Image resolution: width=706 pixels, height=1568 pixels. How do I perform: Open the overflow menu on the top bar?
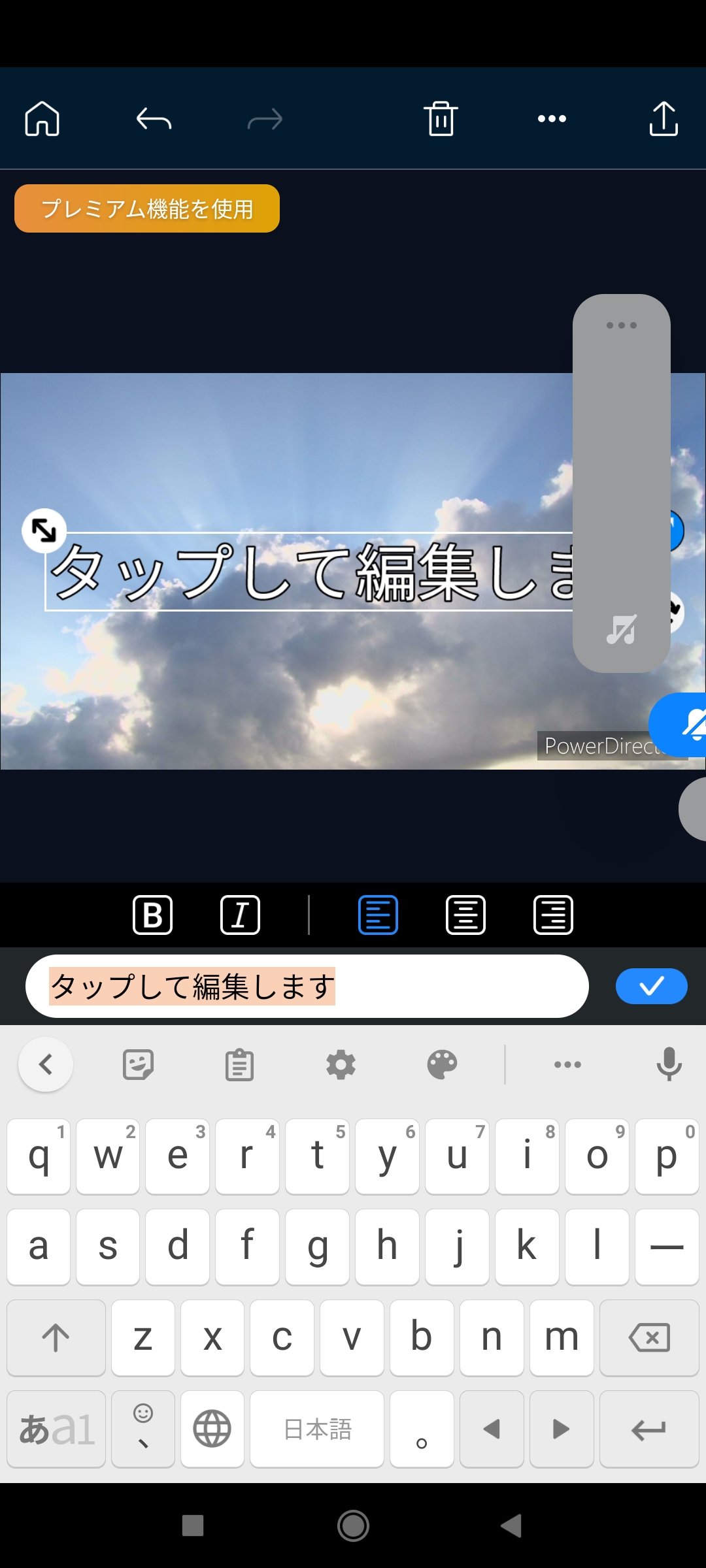[551, 118]
